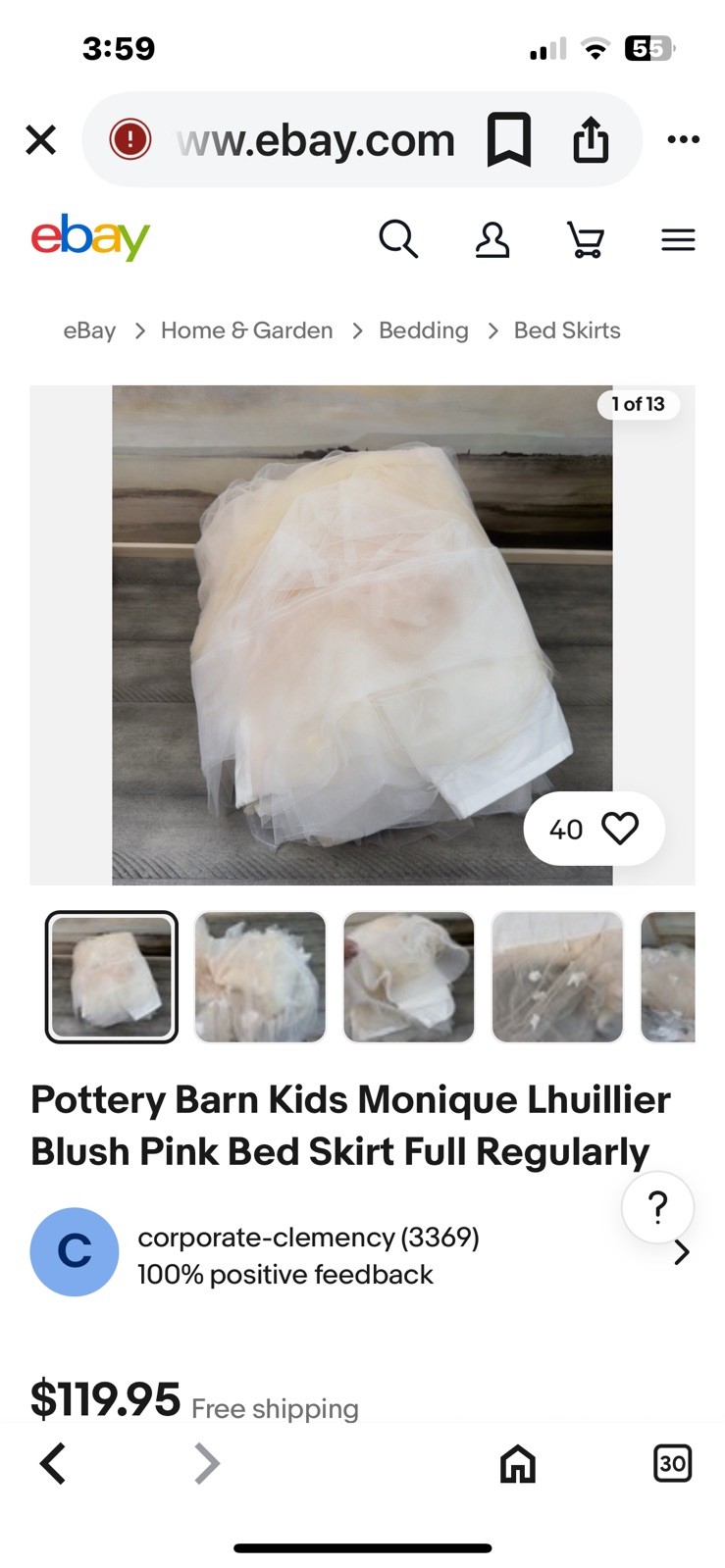Open the browser's three-dot overflow menu
The image size is (725, 1568).
(x=683, y=140)
